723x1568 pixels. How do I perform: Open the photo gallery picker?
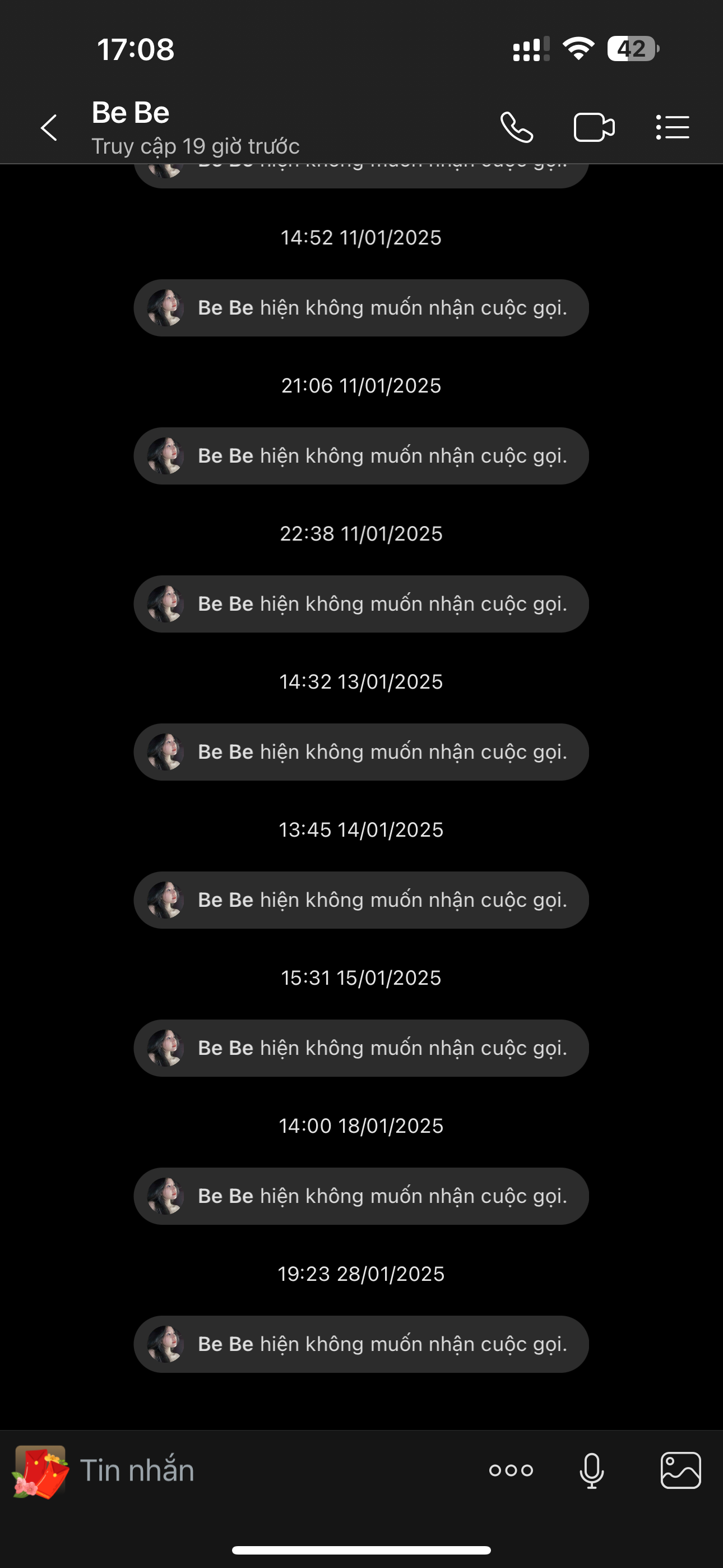[680, 1471]
